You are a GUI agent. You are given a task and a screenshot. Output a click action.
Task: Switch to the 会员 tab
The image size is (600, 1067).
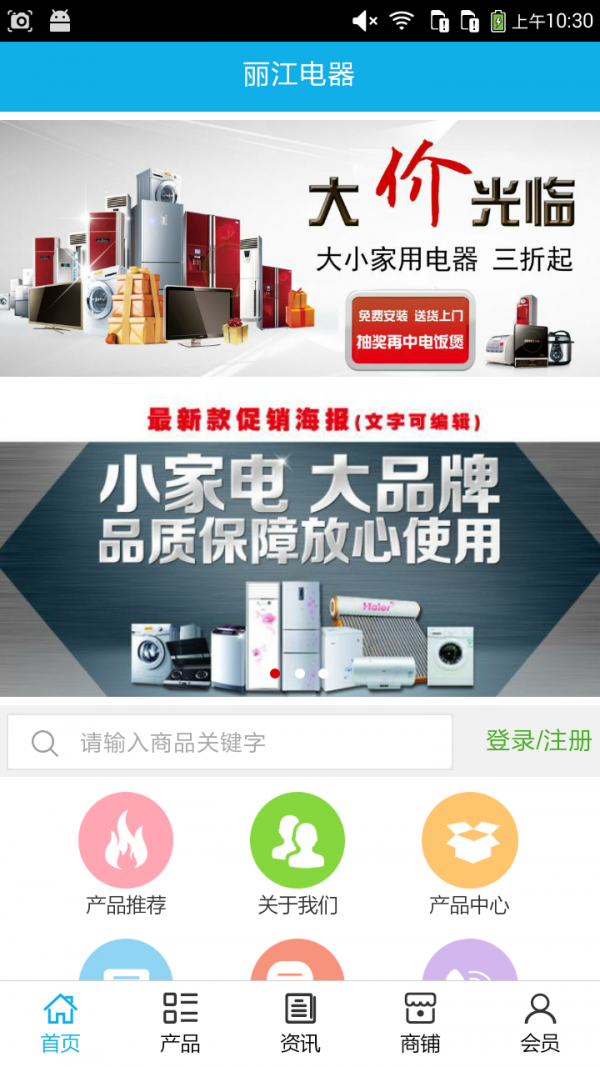click(x=540, y=1023)
